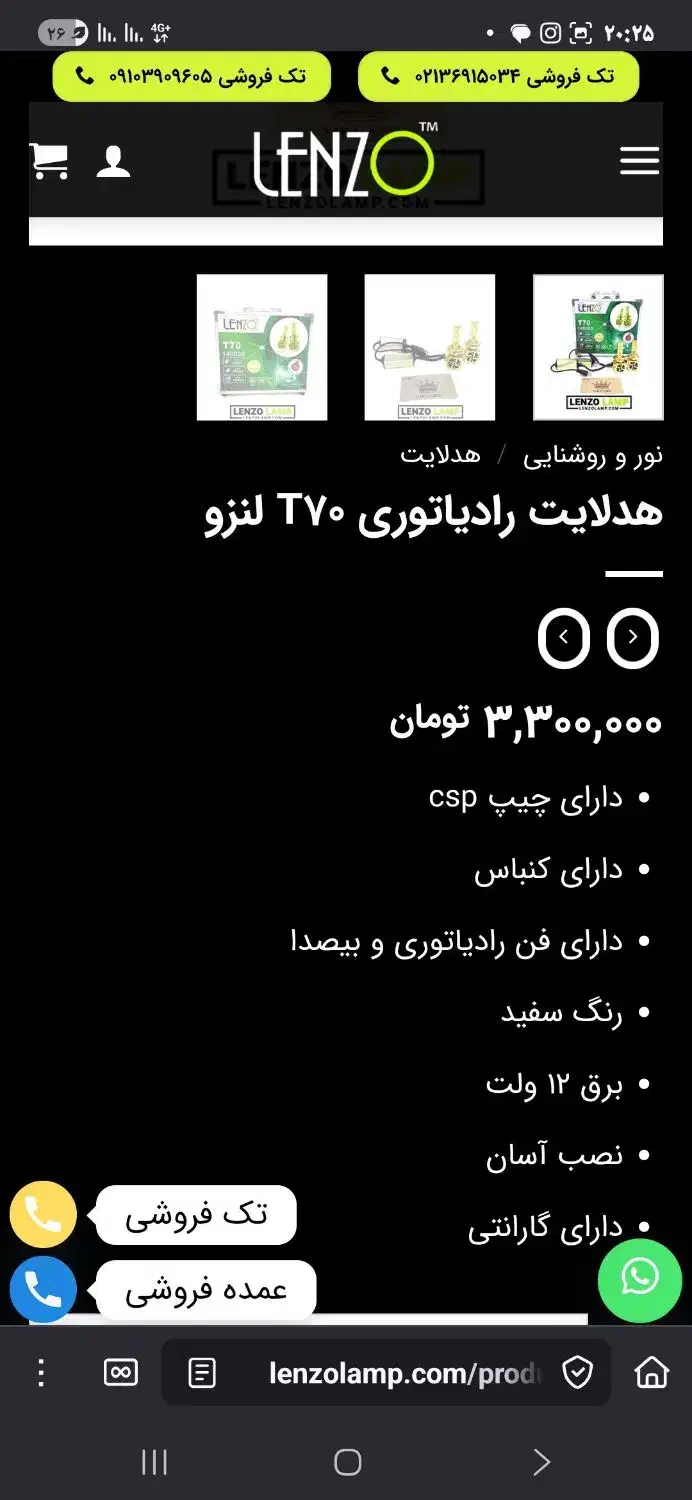Viewport: 692px width, 1500px height.
Task: Open the user account icon
Action: (113, 162)
